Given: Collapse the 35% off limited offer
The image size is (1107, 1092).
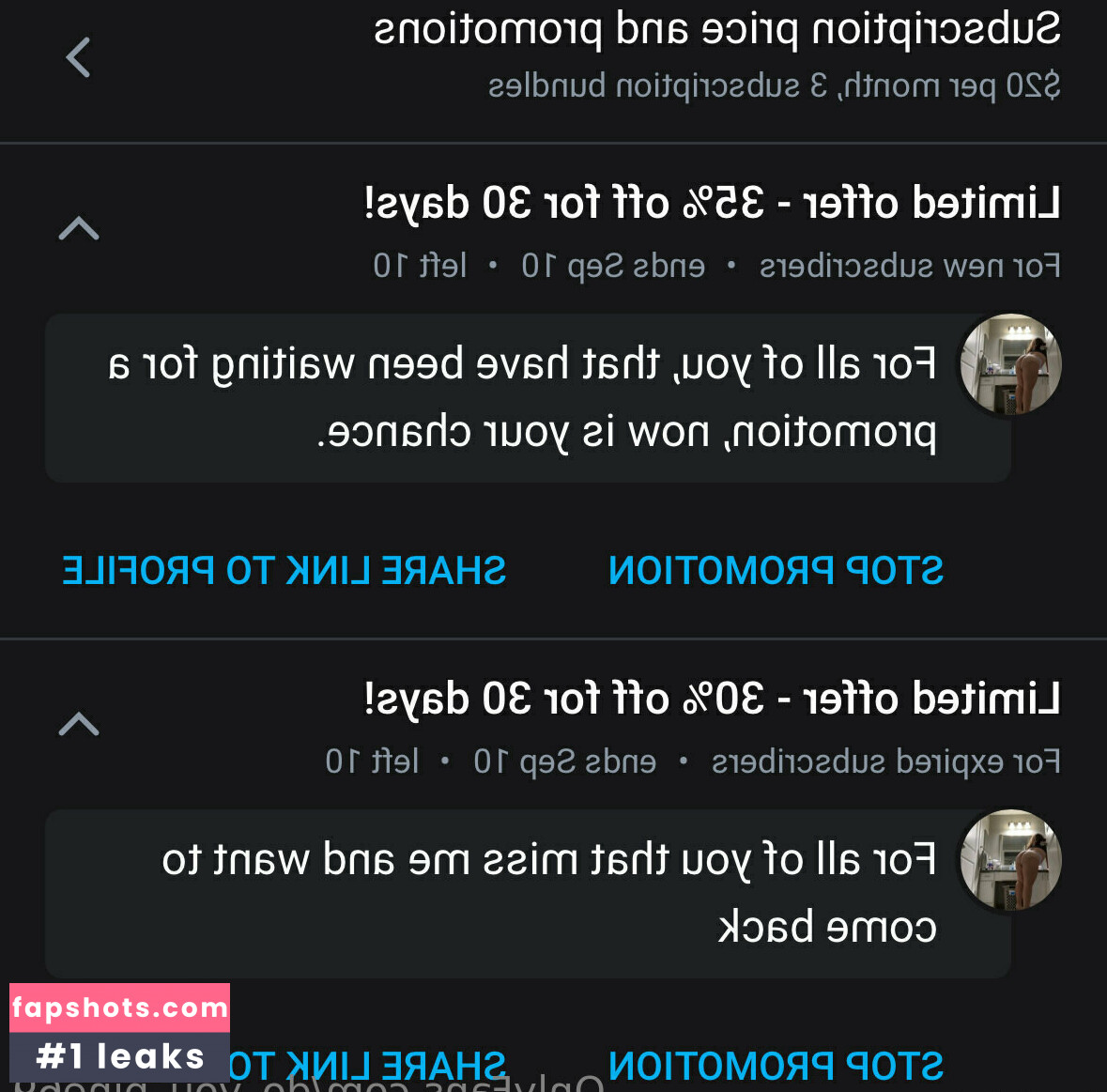Looking at the screenshot, I should click(79, 228).
